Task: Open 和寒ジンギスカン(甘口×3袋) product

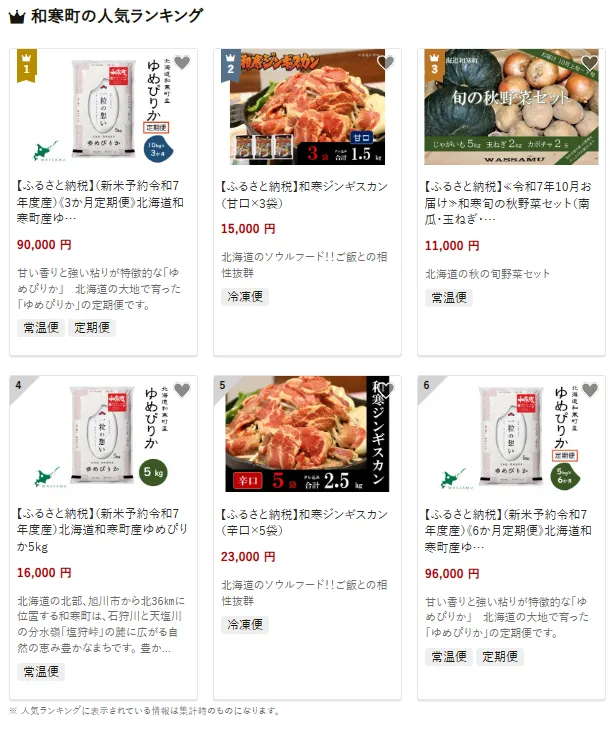Action: click(303, 194)
